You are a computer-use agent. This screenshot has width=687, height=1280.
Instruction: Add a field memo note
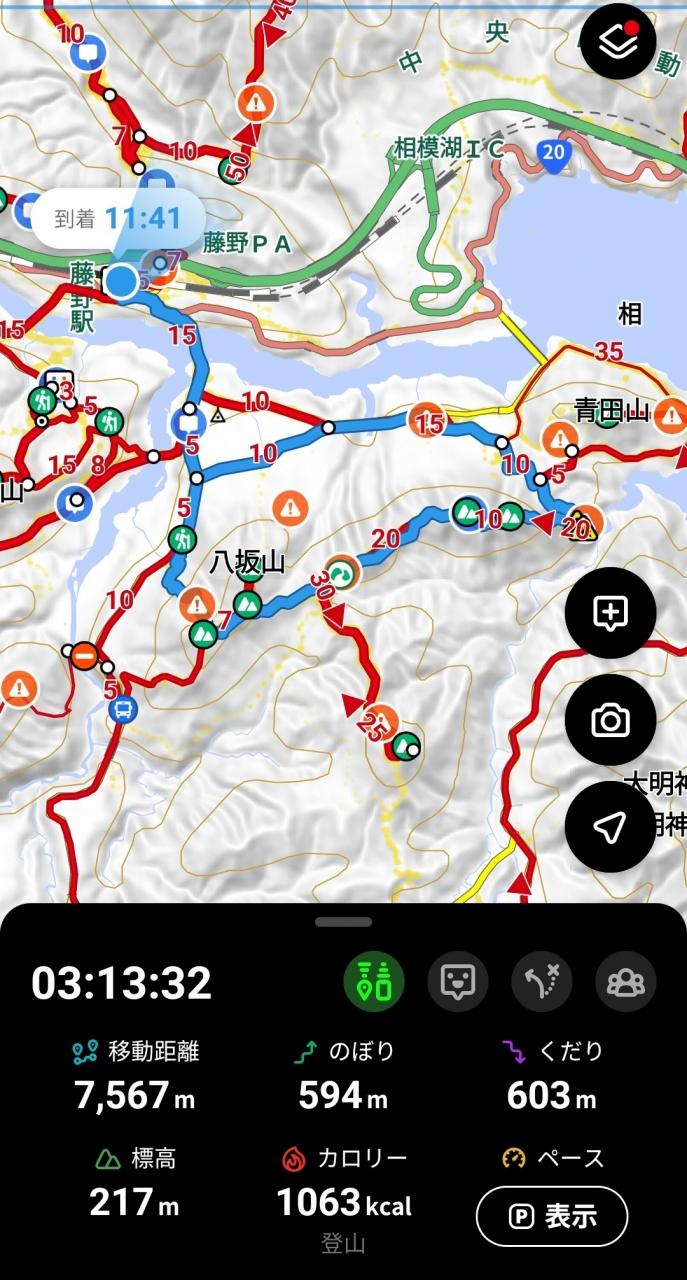coord(610,613)
